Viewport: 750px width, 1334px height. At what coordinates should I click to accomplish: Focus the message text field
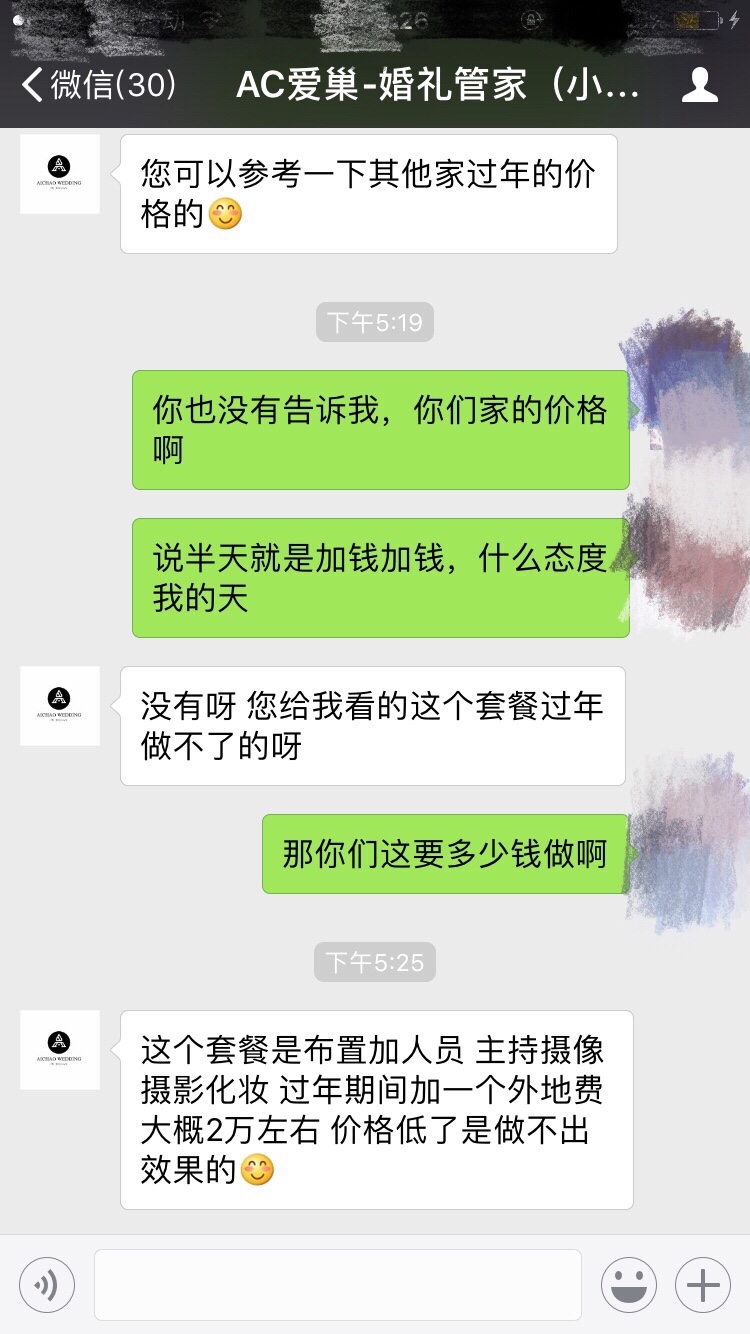click(x=338, y=1284)
